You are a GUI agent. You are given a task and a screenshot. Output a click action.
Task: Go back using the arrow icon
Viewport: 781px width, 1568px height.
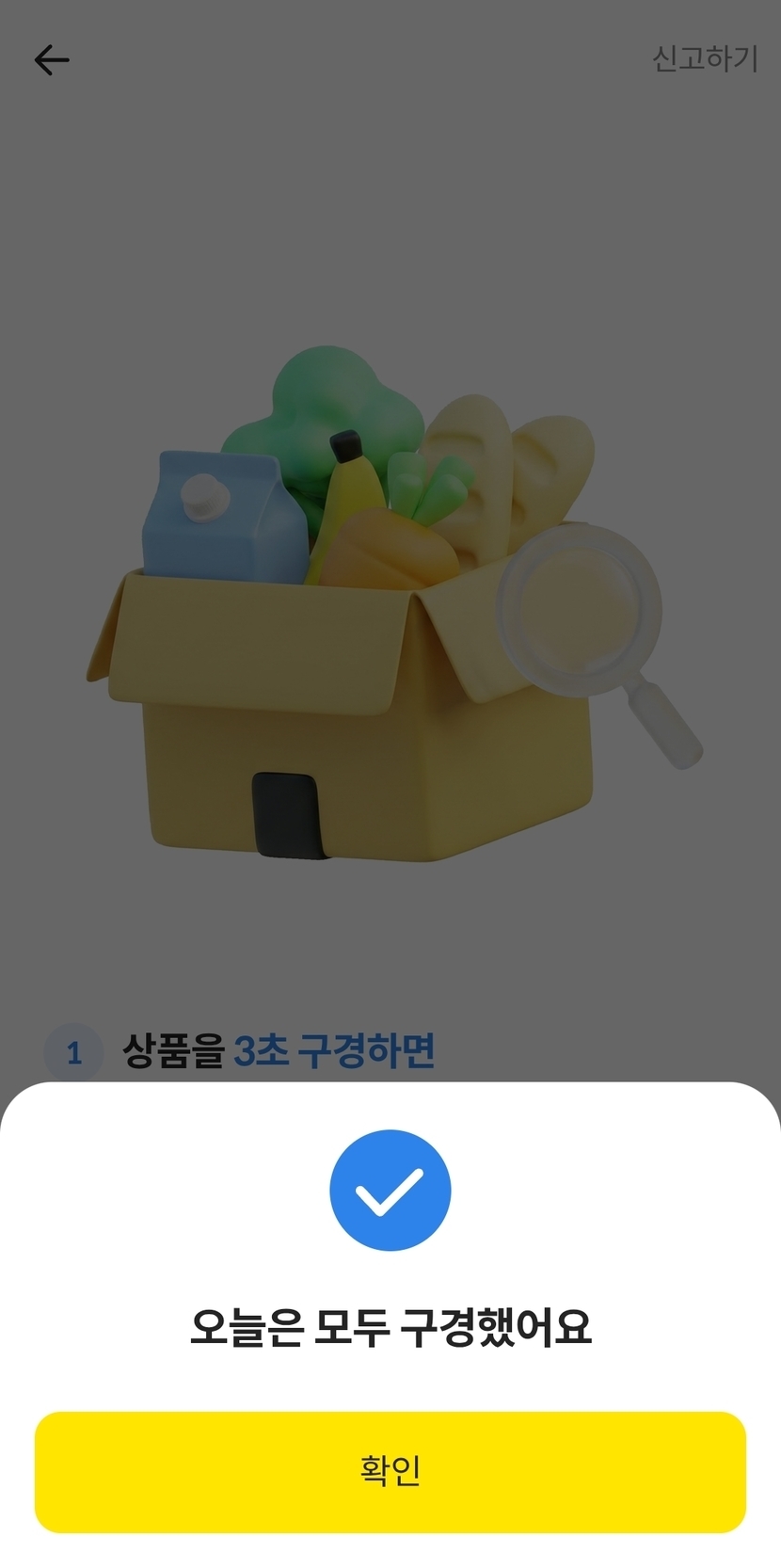pos(52,60)
